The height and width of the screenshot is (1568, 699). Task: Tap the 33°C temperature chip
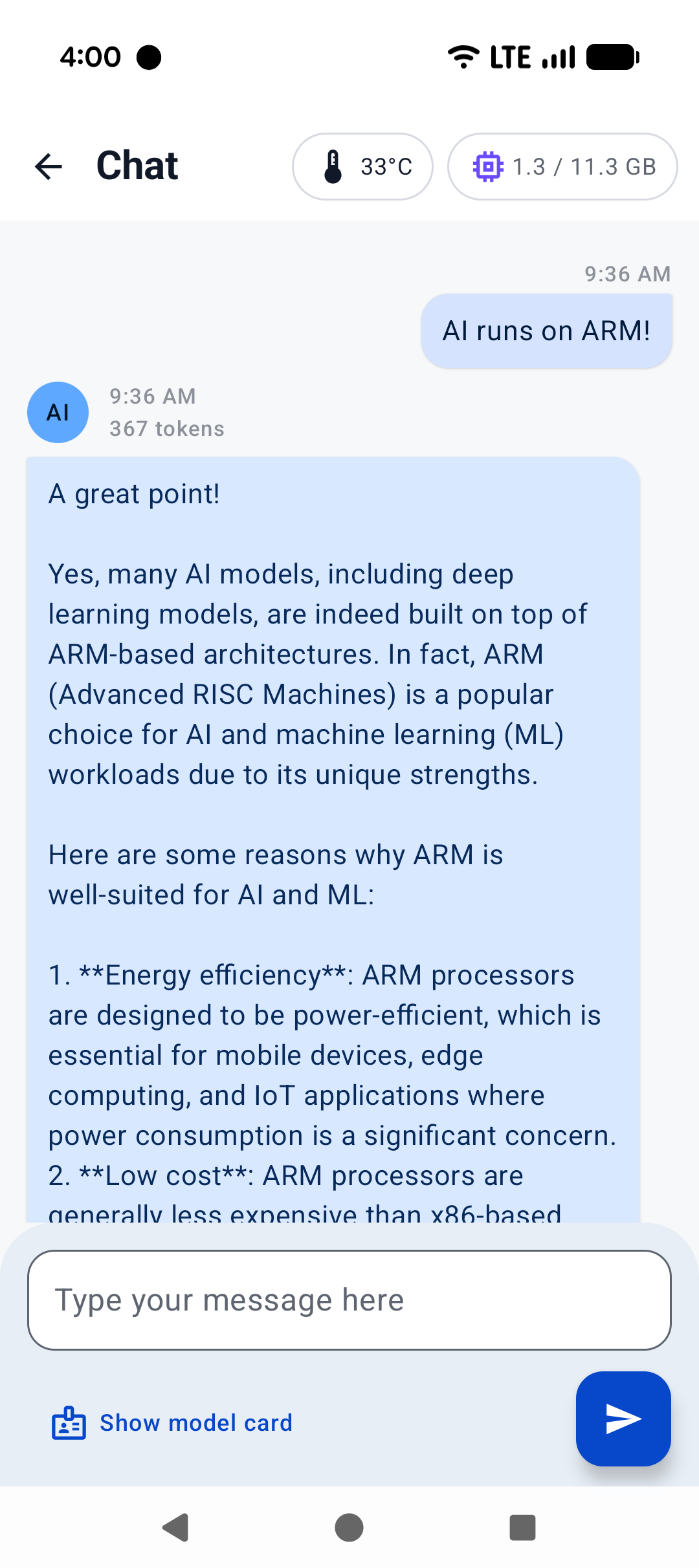[x=362, y=167]
